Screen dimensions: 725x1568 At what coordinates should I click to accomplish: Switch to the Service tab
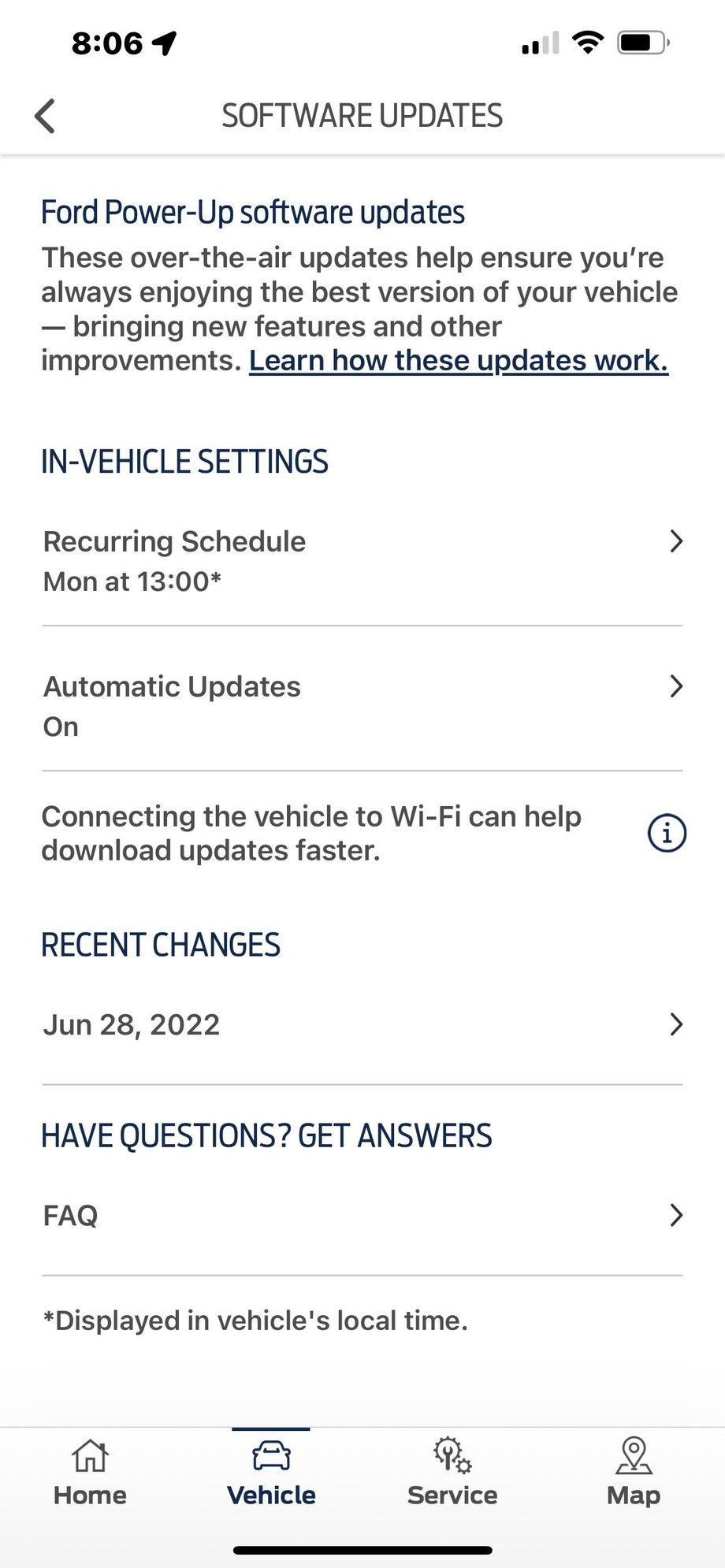click(x=450, y=1473)
